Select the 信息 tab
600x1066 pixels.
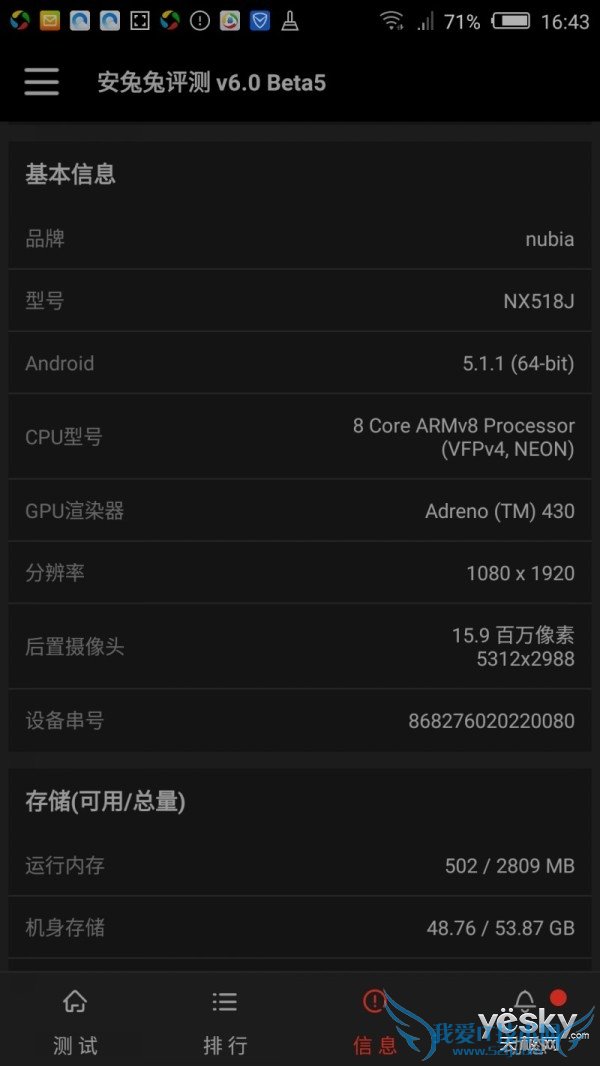click(375, 1020)
